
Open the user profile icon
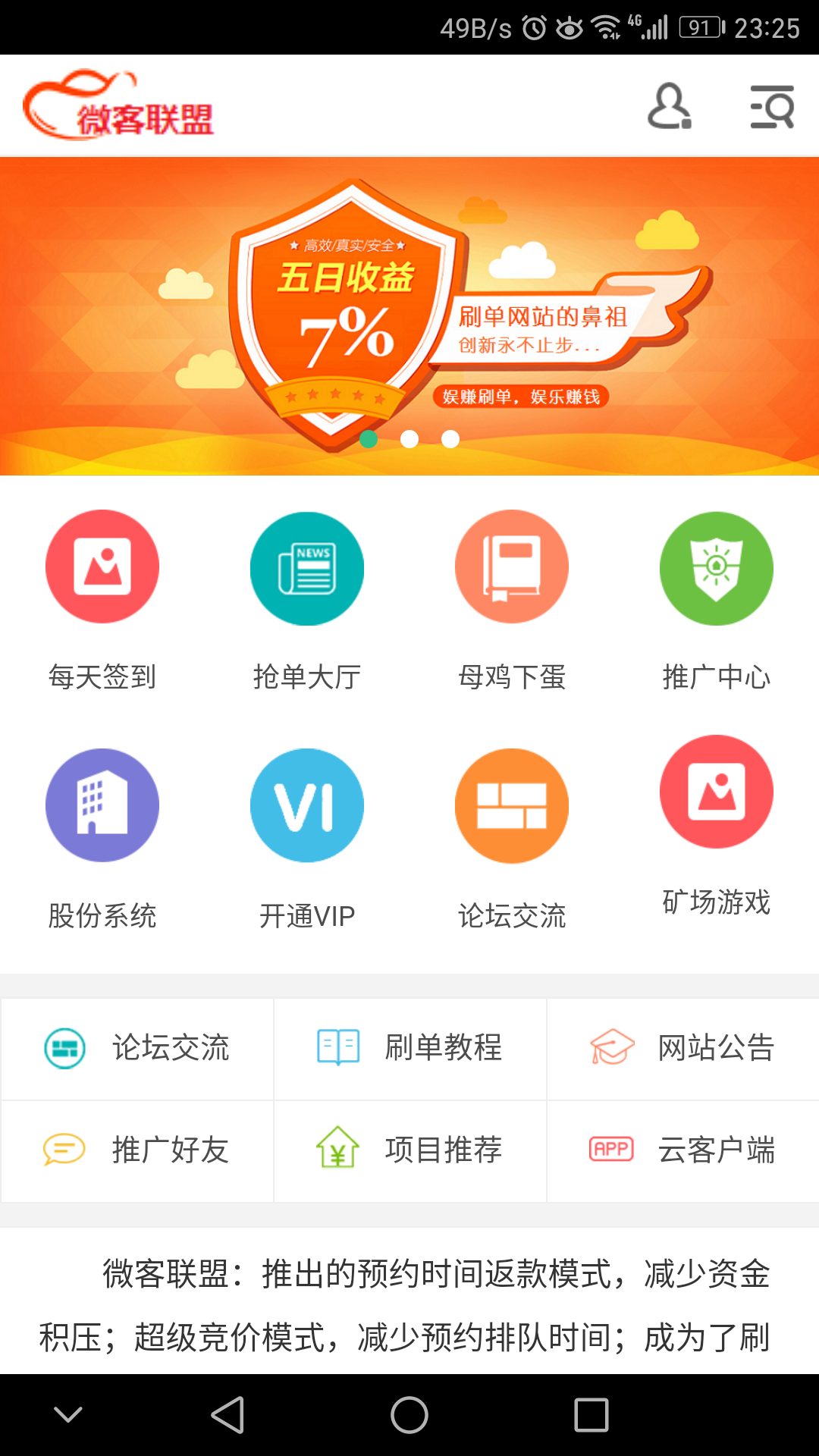pos(668,108)
